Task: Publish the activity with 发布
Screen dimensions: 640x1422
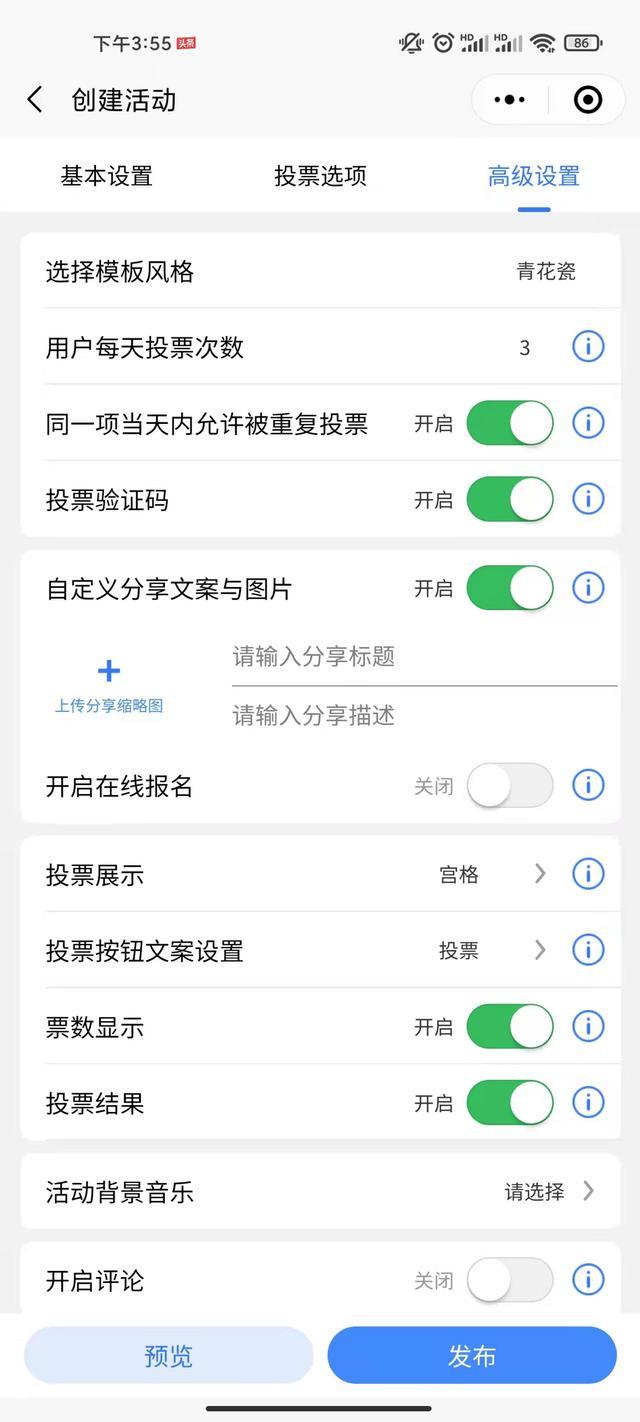Action: 472,1356
